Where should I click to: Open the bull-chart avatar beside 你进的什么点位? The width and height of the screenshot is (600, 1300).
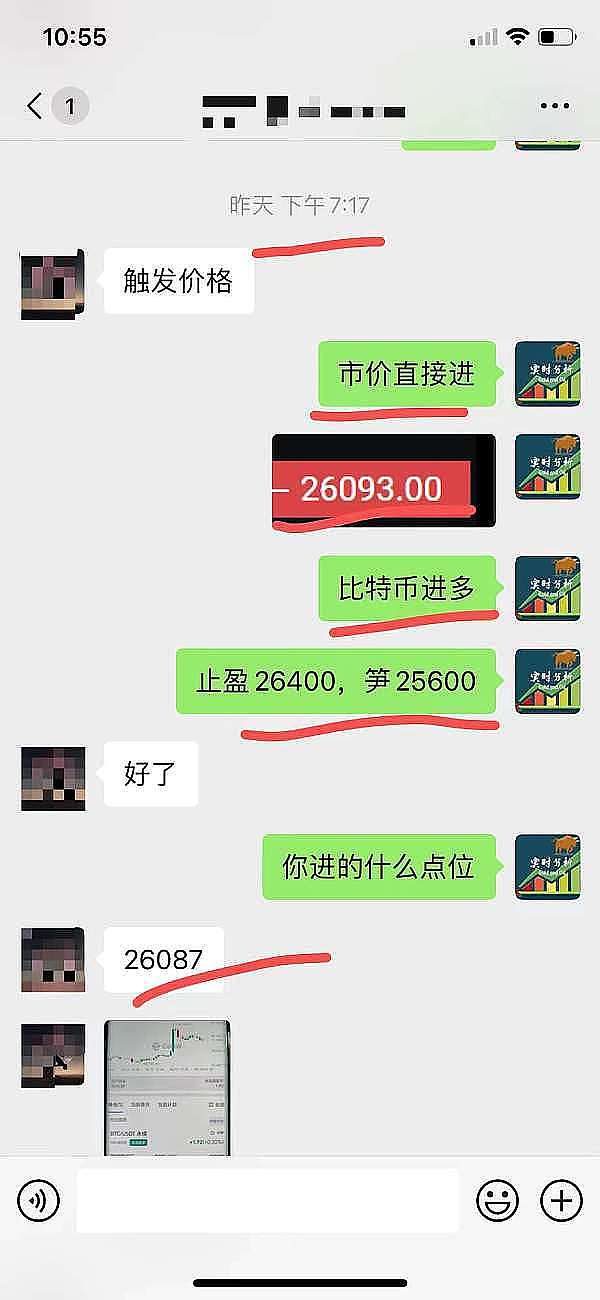[x=547, y=866]
